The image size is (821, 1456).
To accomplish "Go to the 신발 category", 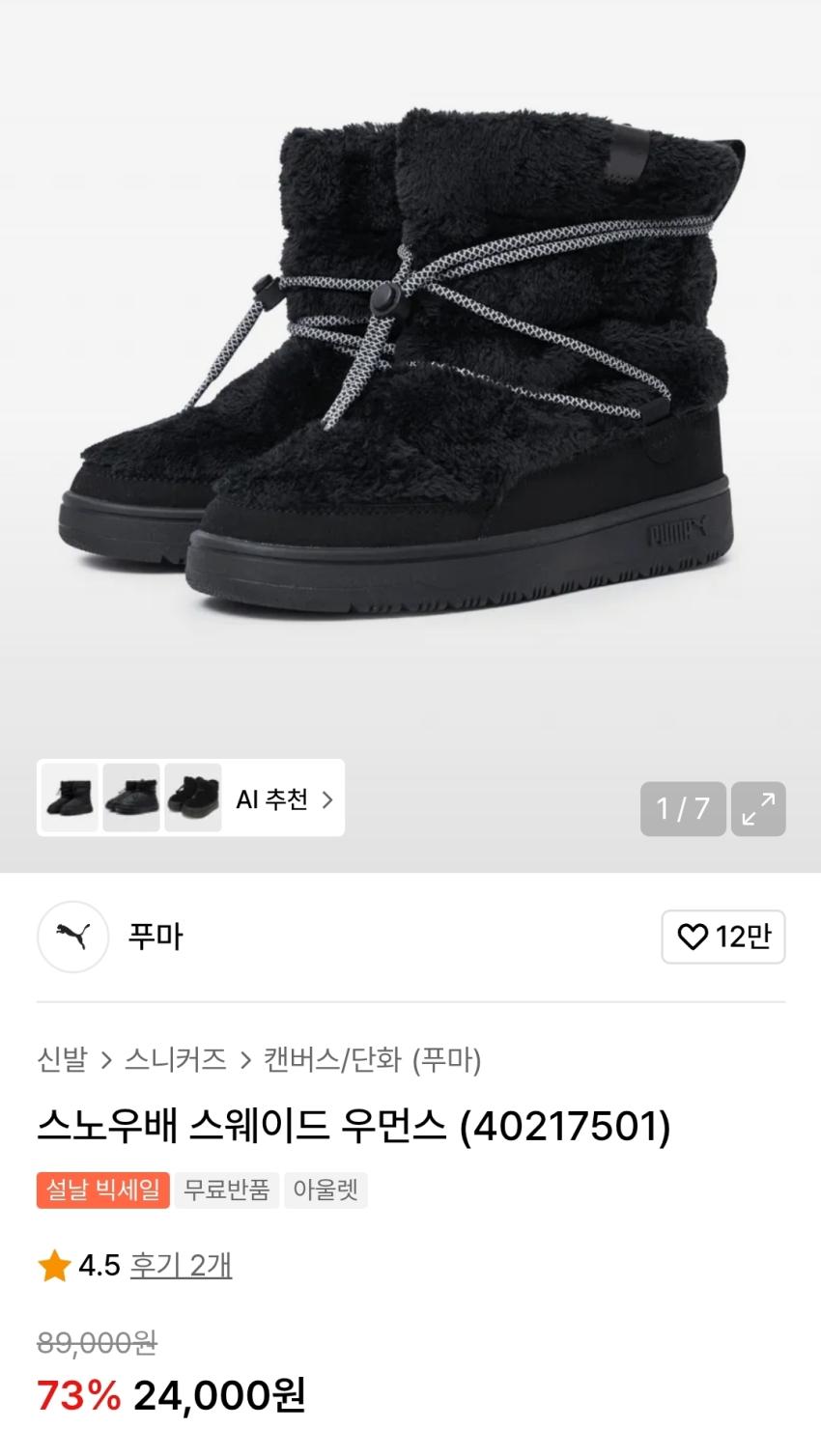I will [x=62, y=1060].
